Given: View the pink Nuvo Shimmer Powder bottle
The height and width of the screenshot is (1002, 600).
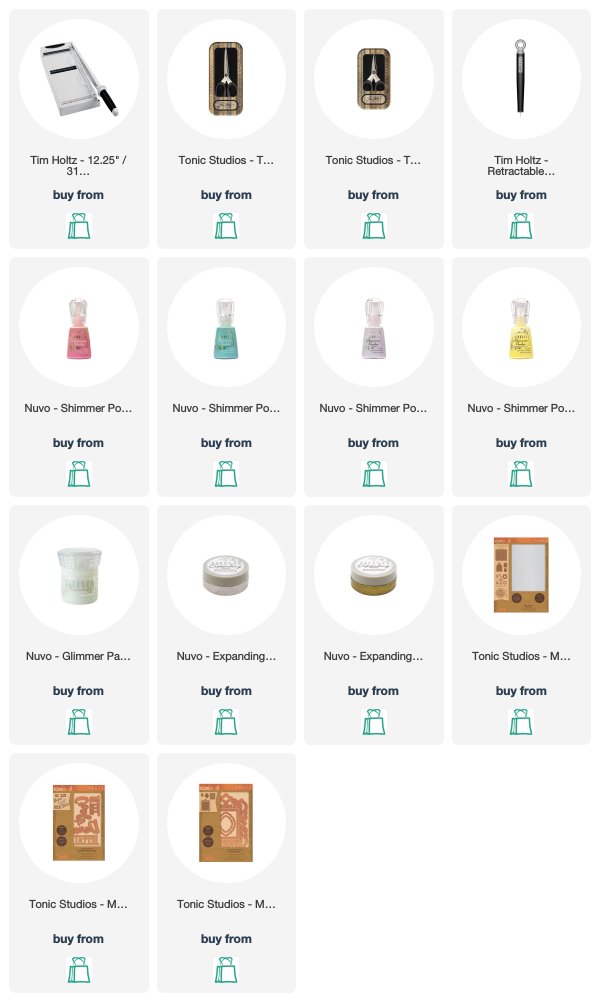Looking at the screenshot, I should (x=79, y=327).
